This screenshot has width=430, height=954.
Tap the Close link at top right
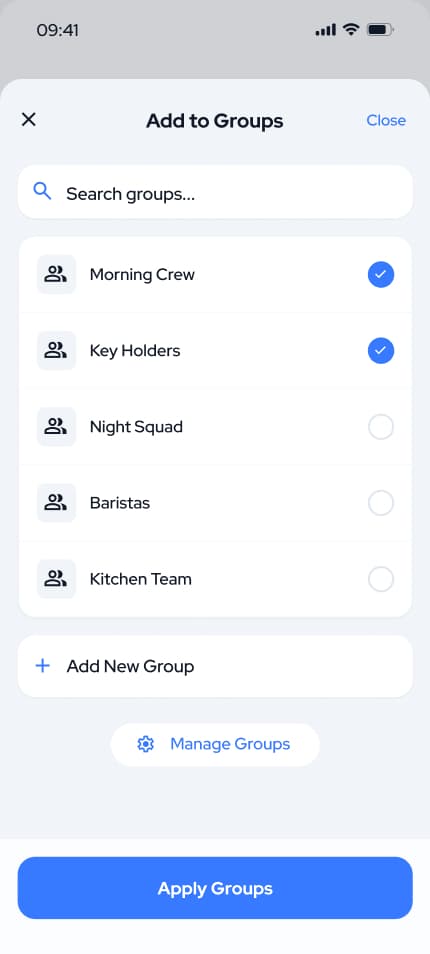point(386,120)
